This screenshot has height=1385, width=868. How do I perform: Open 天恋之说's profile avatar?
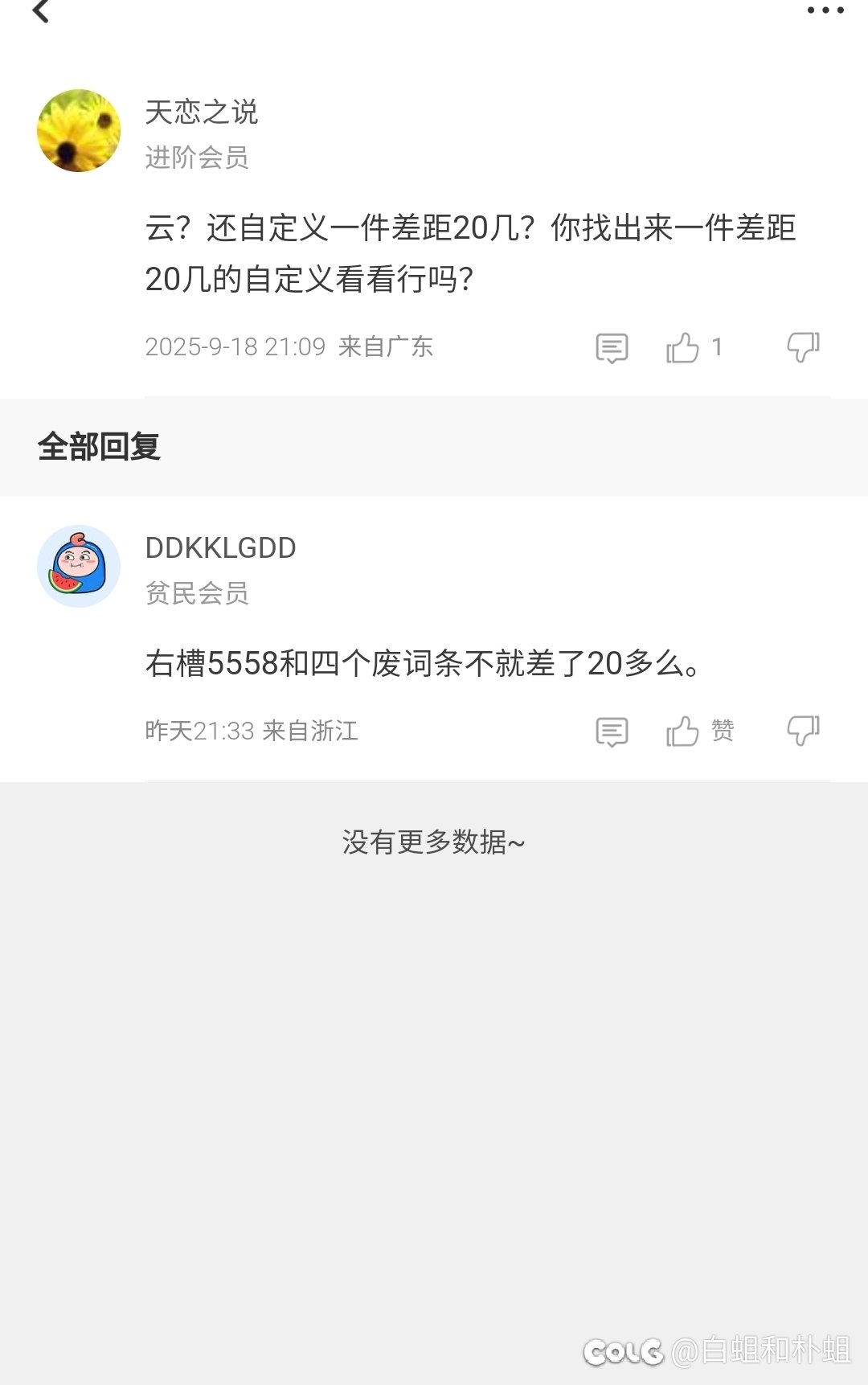click(x=79, y=130)
